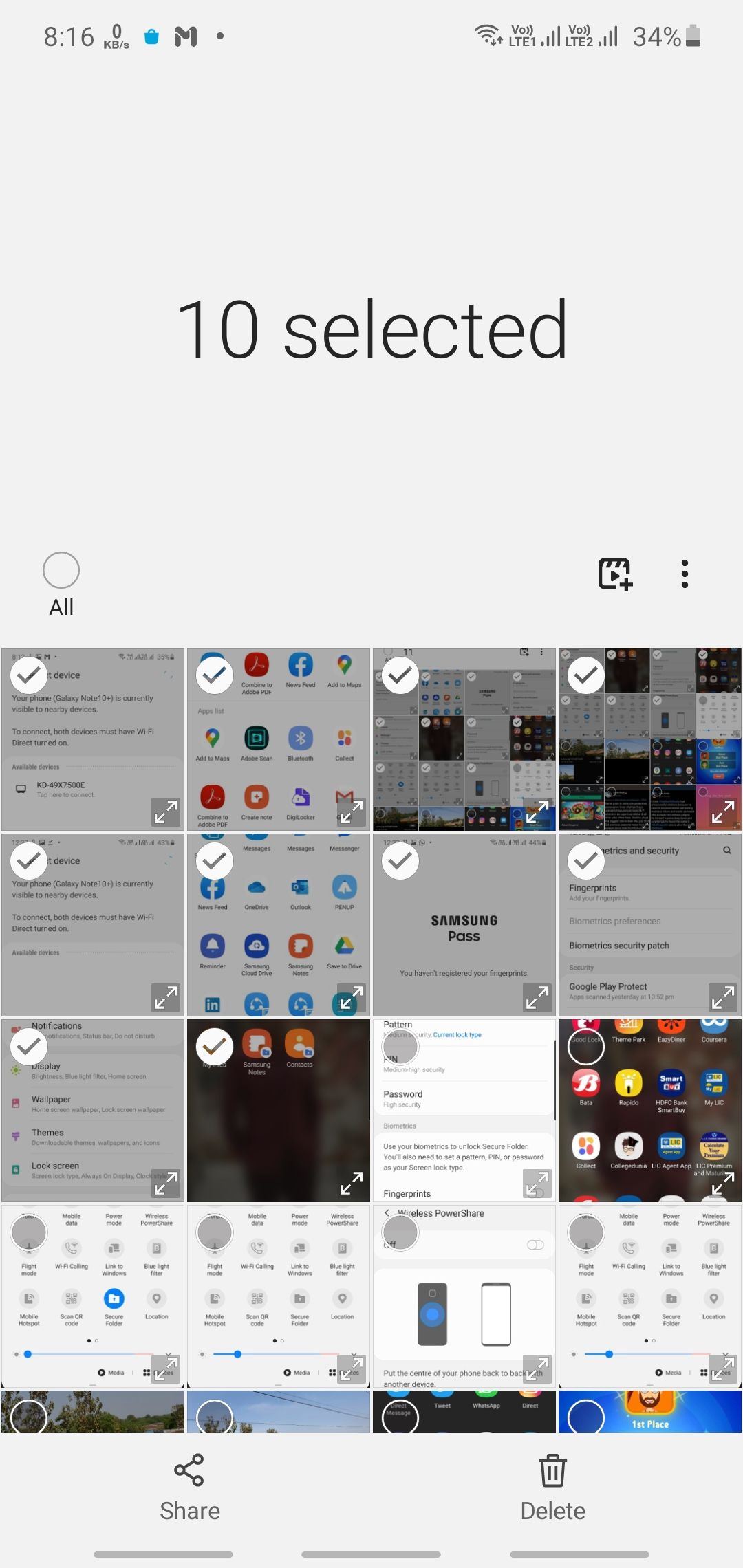This screenshot has height=1568, width=743.
Task: Expand the Samsung Scan apps screenshot thumbnail
Action: pyautogui.click(x=351, y=997)
